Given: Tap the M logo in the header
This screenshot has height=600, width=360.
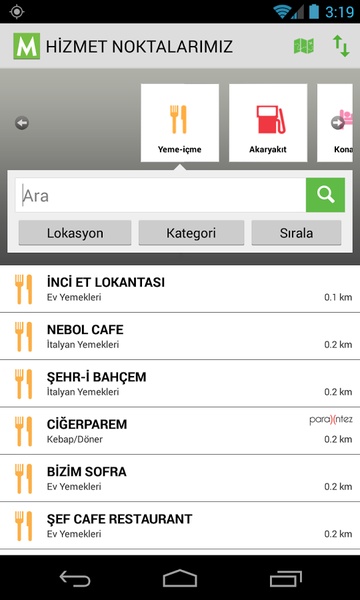Looking at the screenshot, I should coord(26,46).
